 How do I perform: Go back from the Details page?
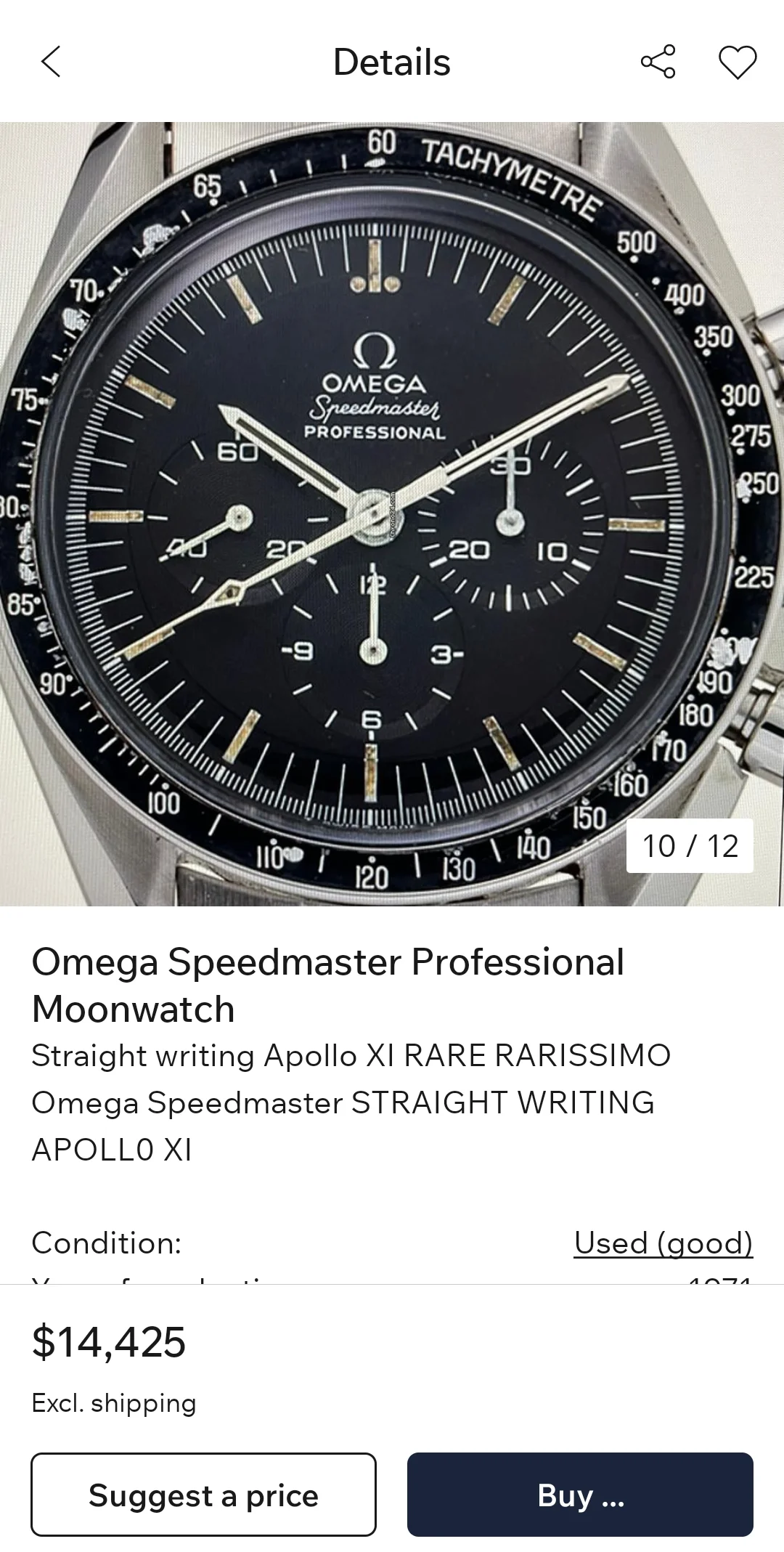pos(51,62)
